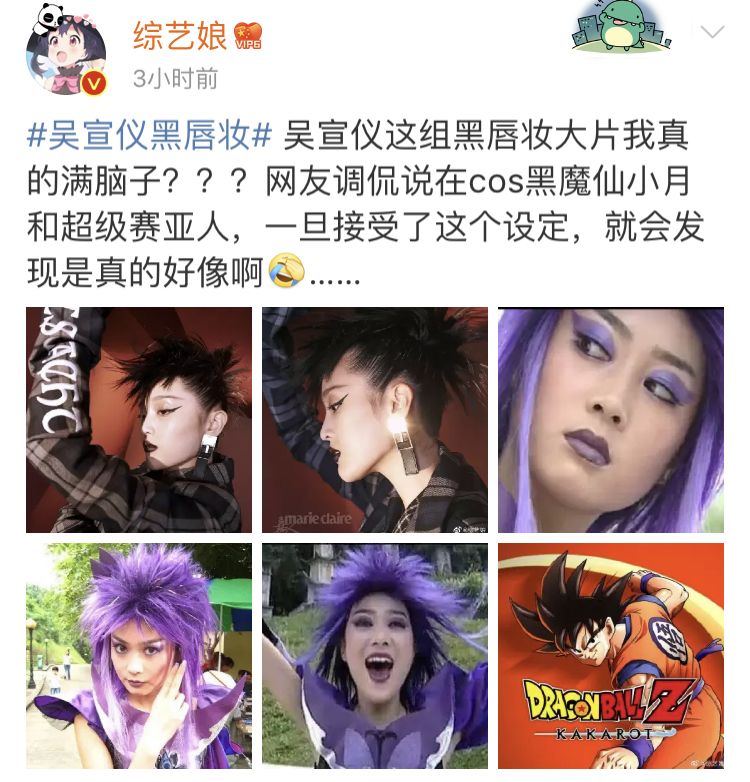Open the shouting purple-haired character photo

tap(374, 657)
